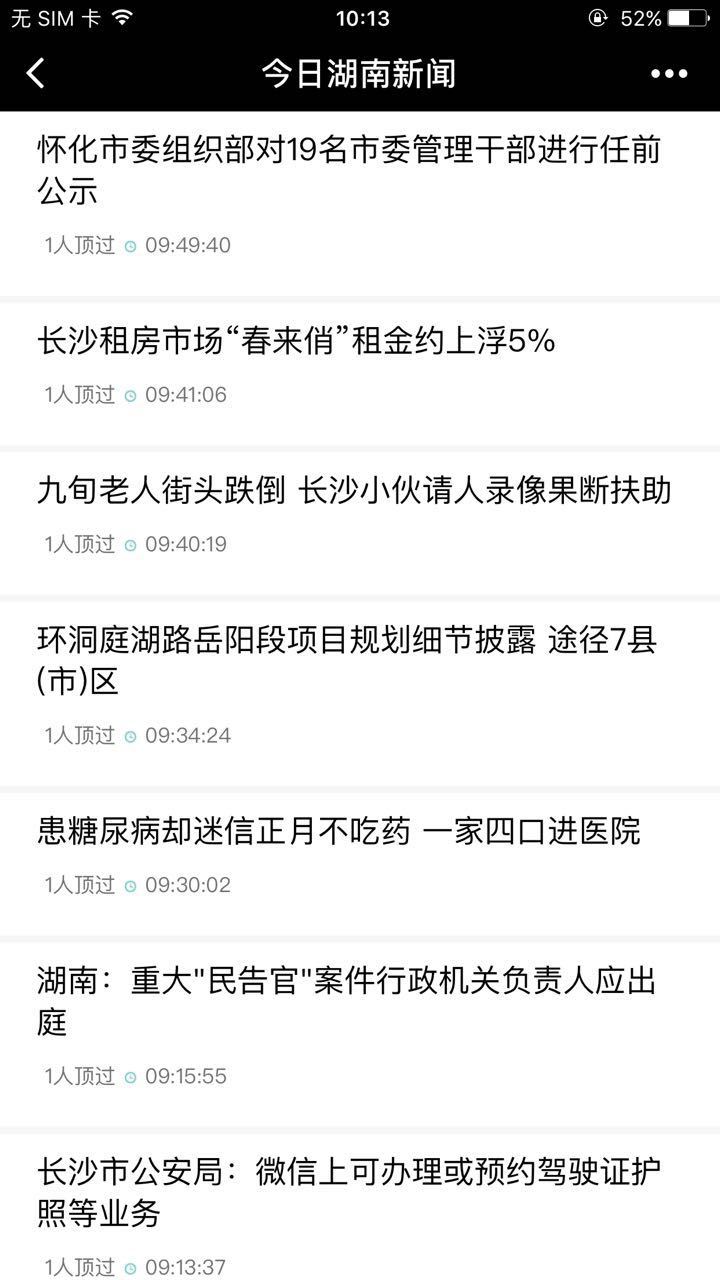Go back using the header arrow

36,73
